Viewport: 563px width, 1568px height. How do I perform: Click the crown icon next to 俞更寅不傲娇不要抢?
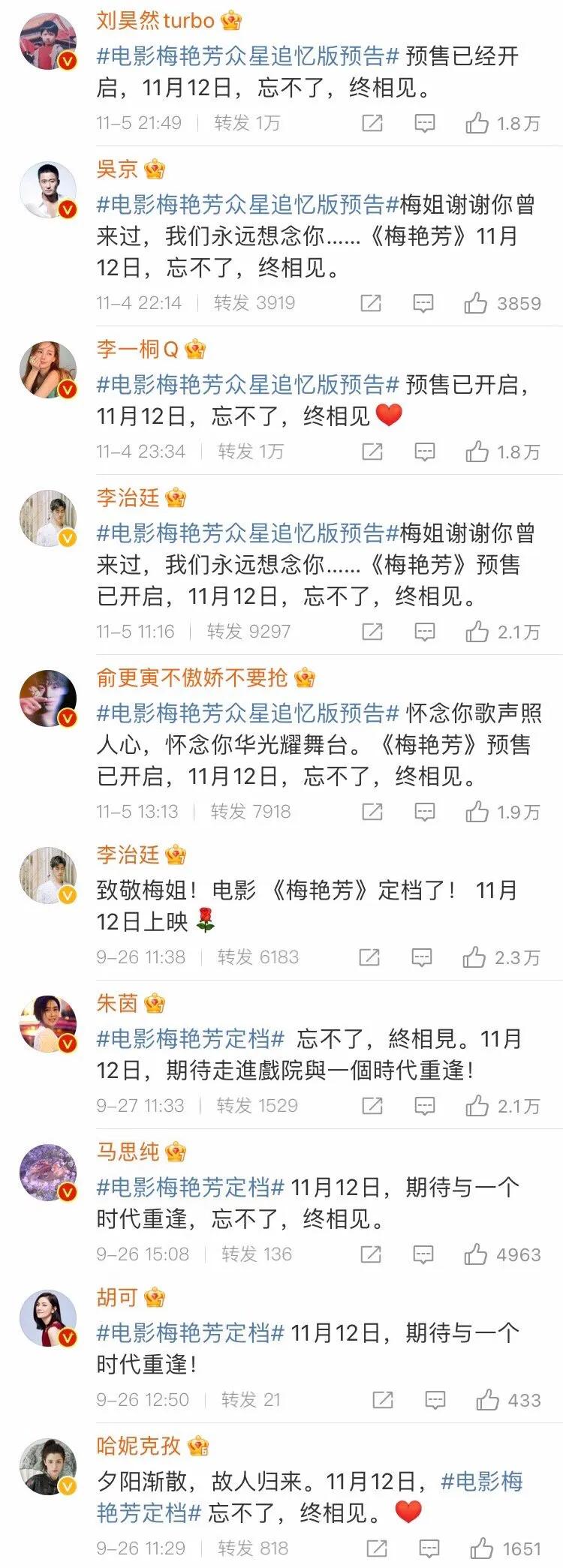point(303,677)
